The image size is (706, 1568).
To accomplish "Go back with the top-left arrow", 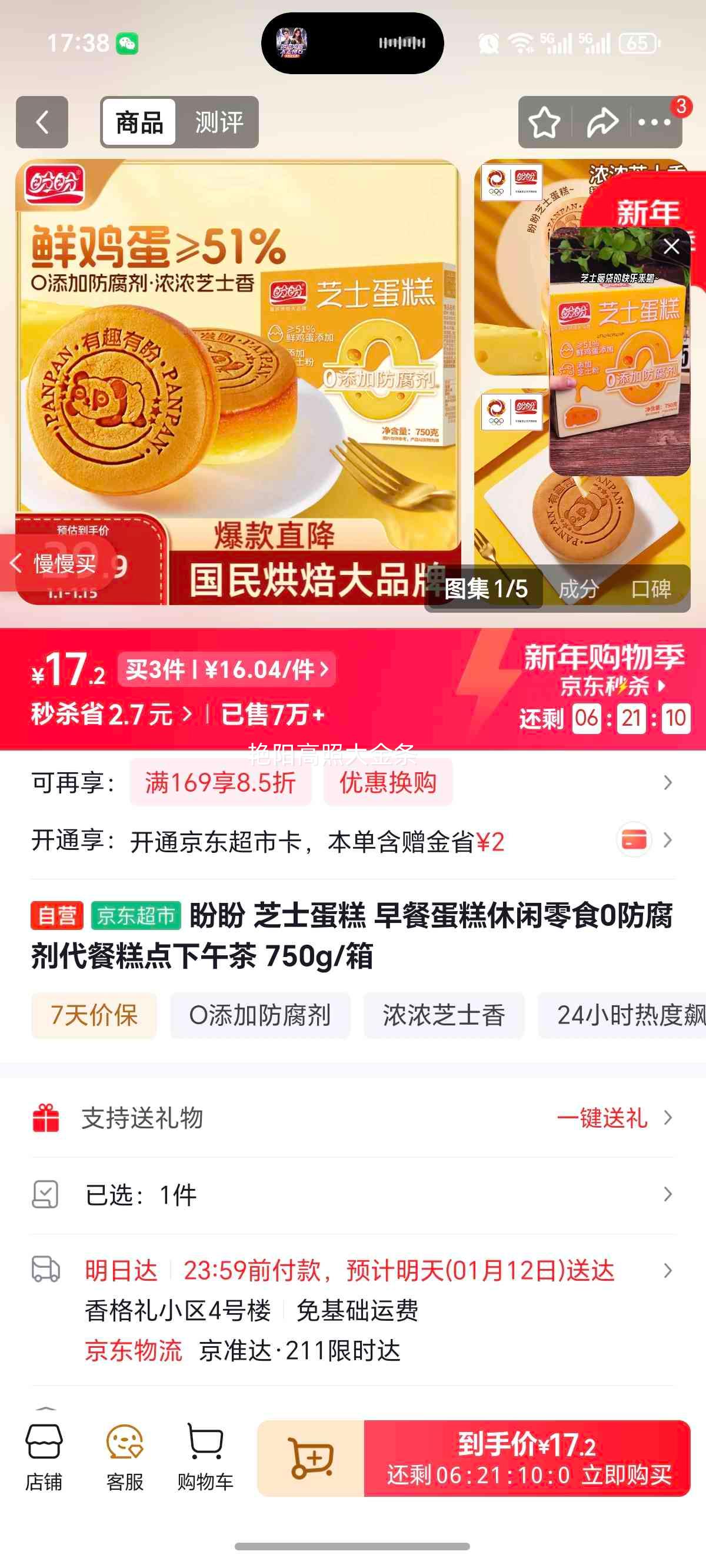I will tap(41, 122).
